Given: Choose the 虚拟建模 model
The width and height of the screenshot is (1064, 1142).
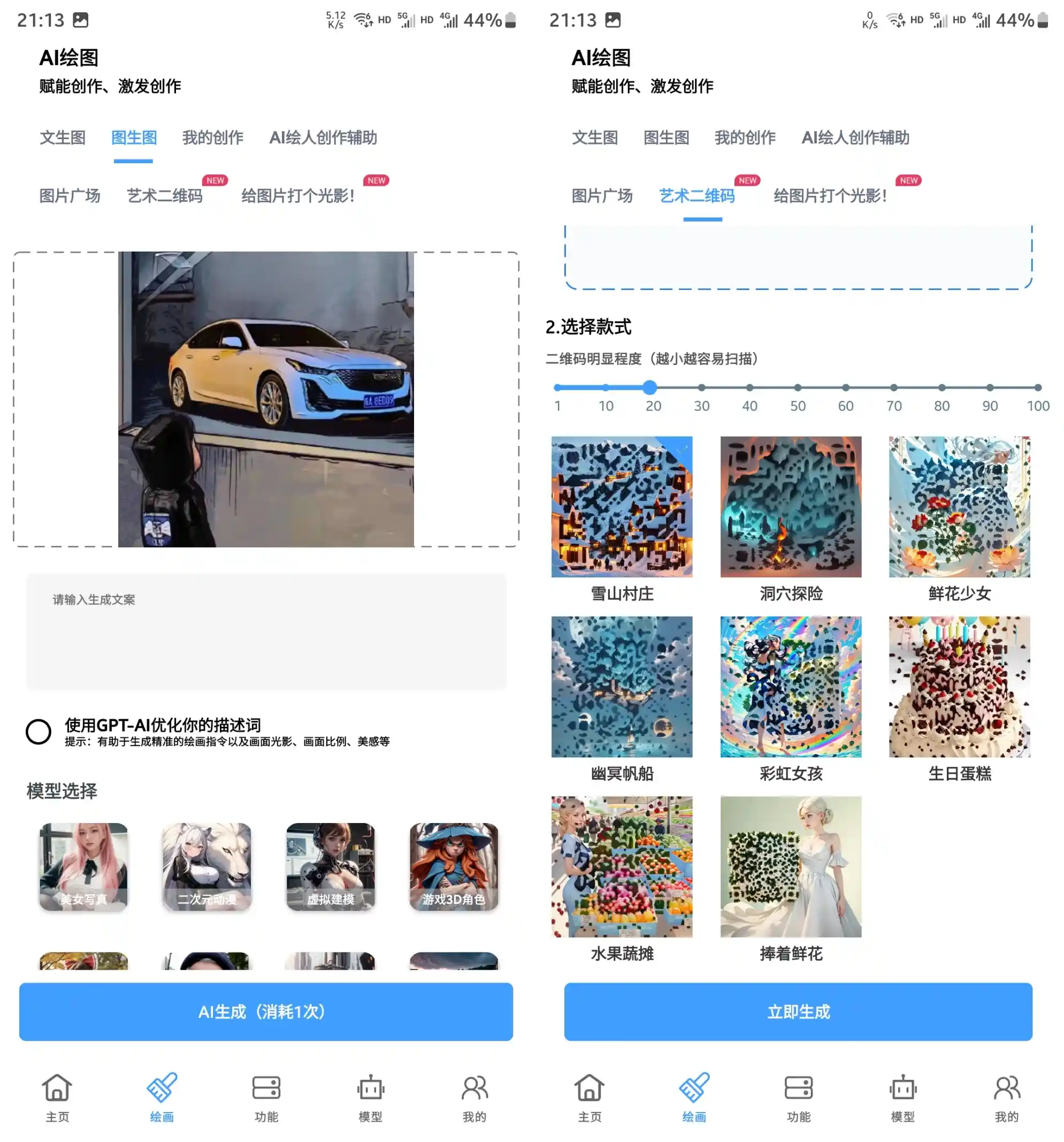Looking at the screenshot, I should pos(330,866).
